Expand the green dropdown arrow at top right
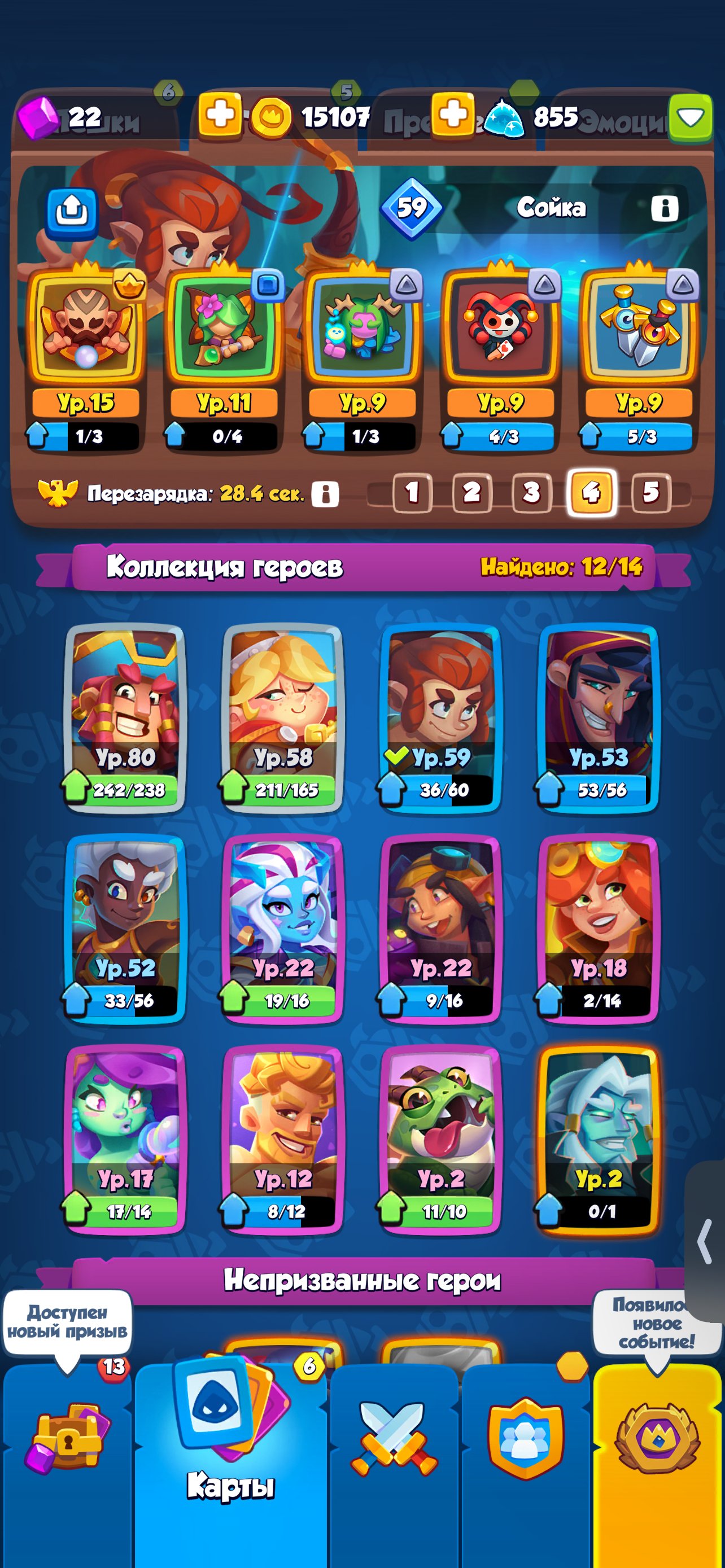The width and height of the screenshot is (725, 1568). (691, 117)
